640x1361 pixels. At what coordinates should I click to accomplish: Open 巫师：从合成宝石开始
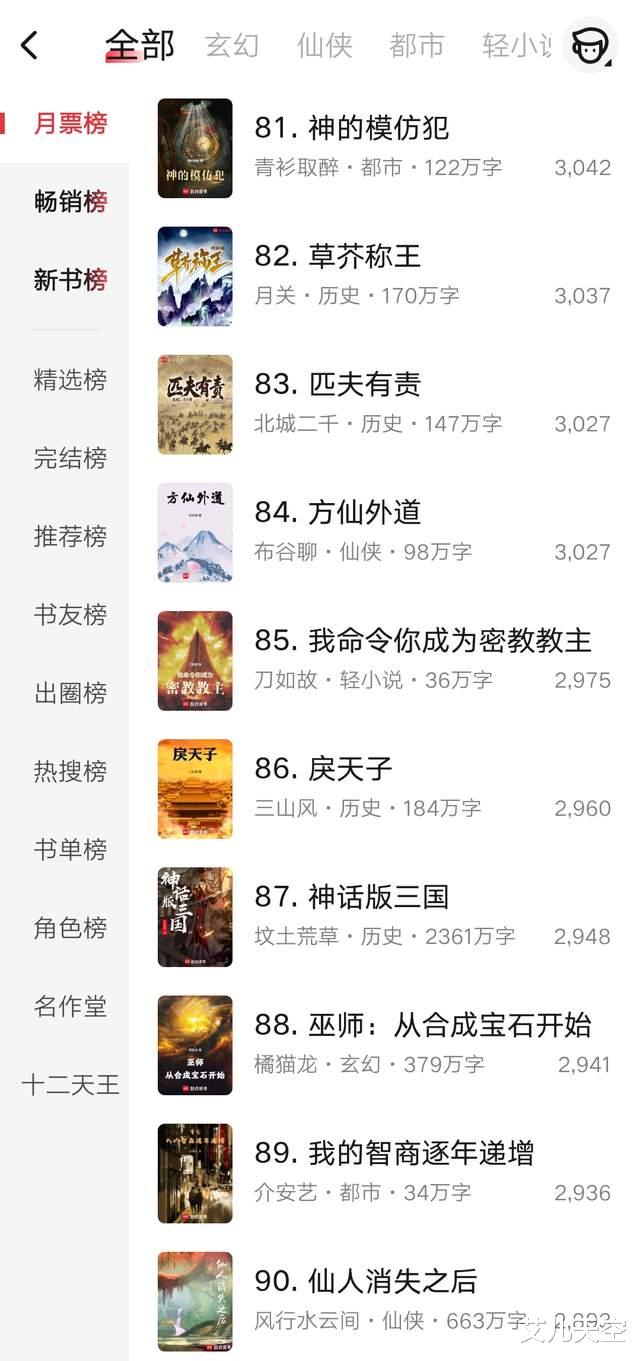tap(422, 1025)
